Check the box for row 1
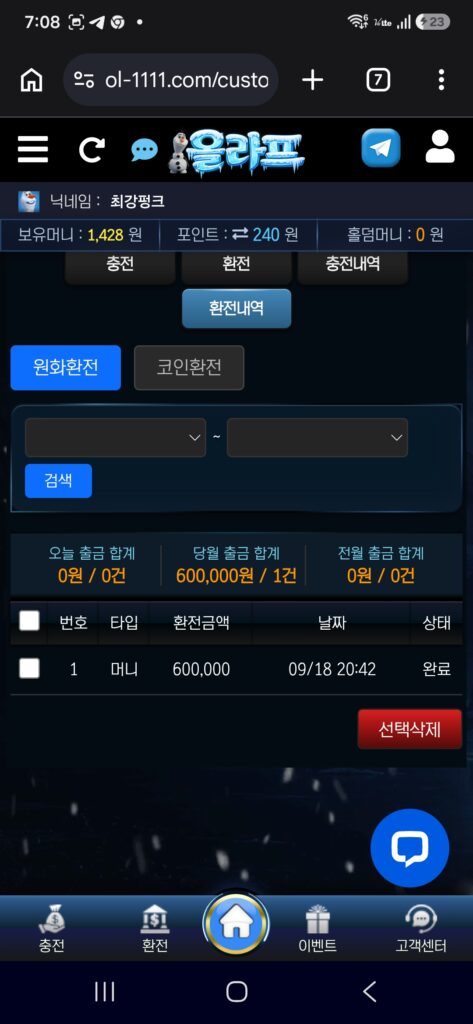The image size is (473, 1024). point(29,668)
